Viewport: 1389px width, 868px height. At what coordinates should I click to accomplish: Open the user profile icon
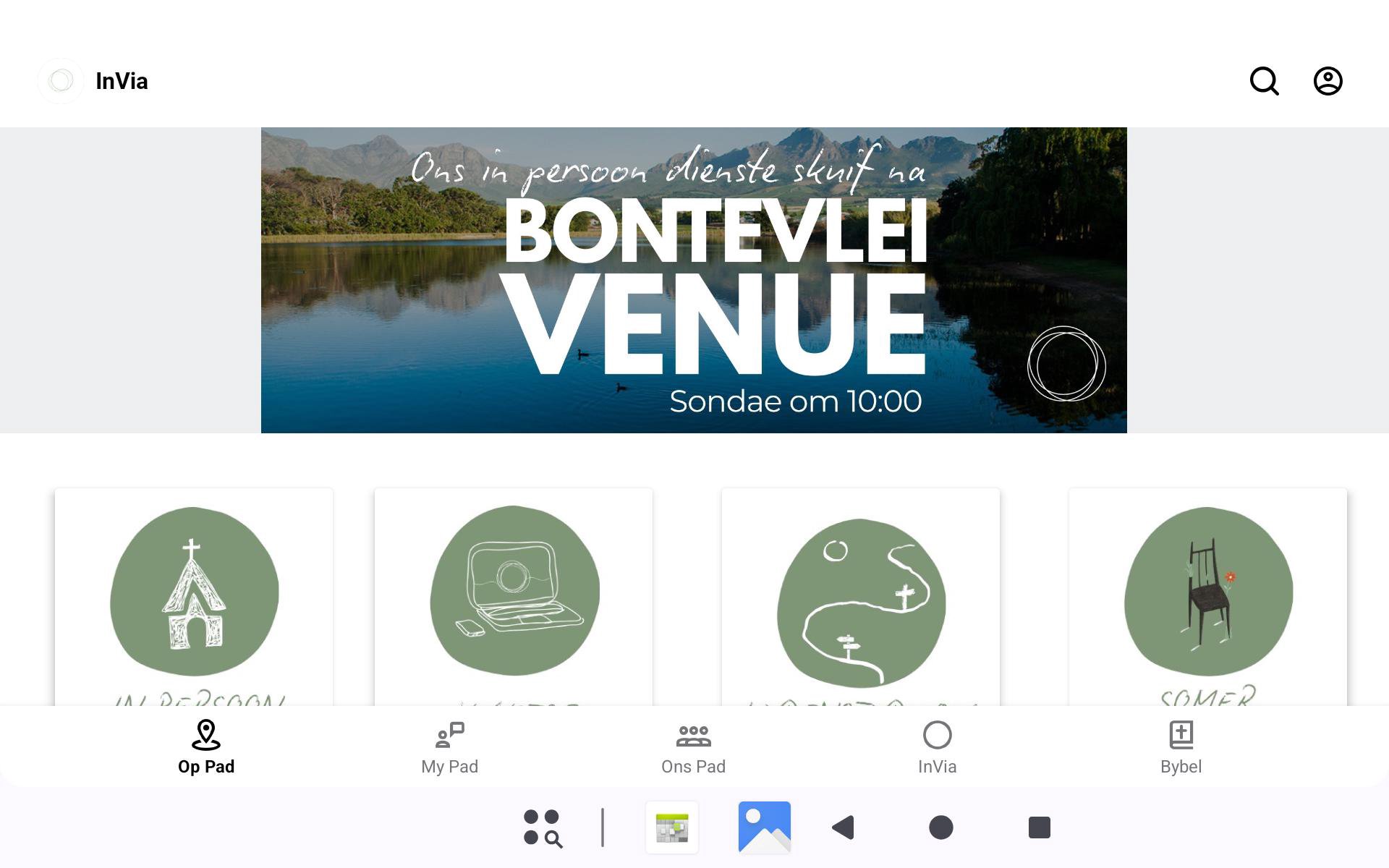[1328, 81]
